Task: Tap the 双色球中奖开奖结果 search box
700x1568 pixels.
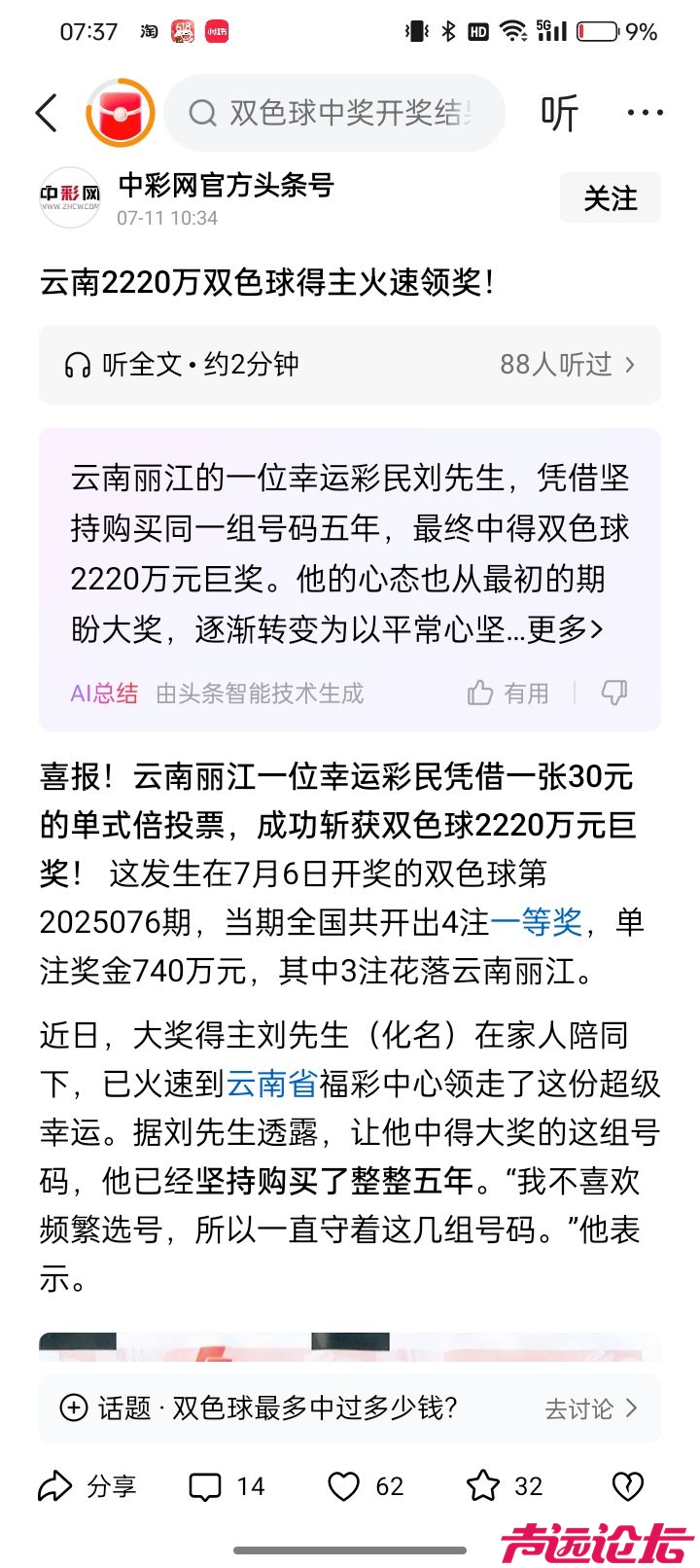Action: (335, 114)
